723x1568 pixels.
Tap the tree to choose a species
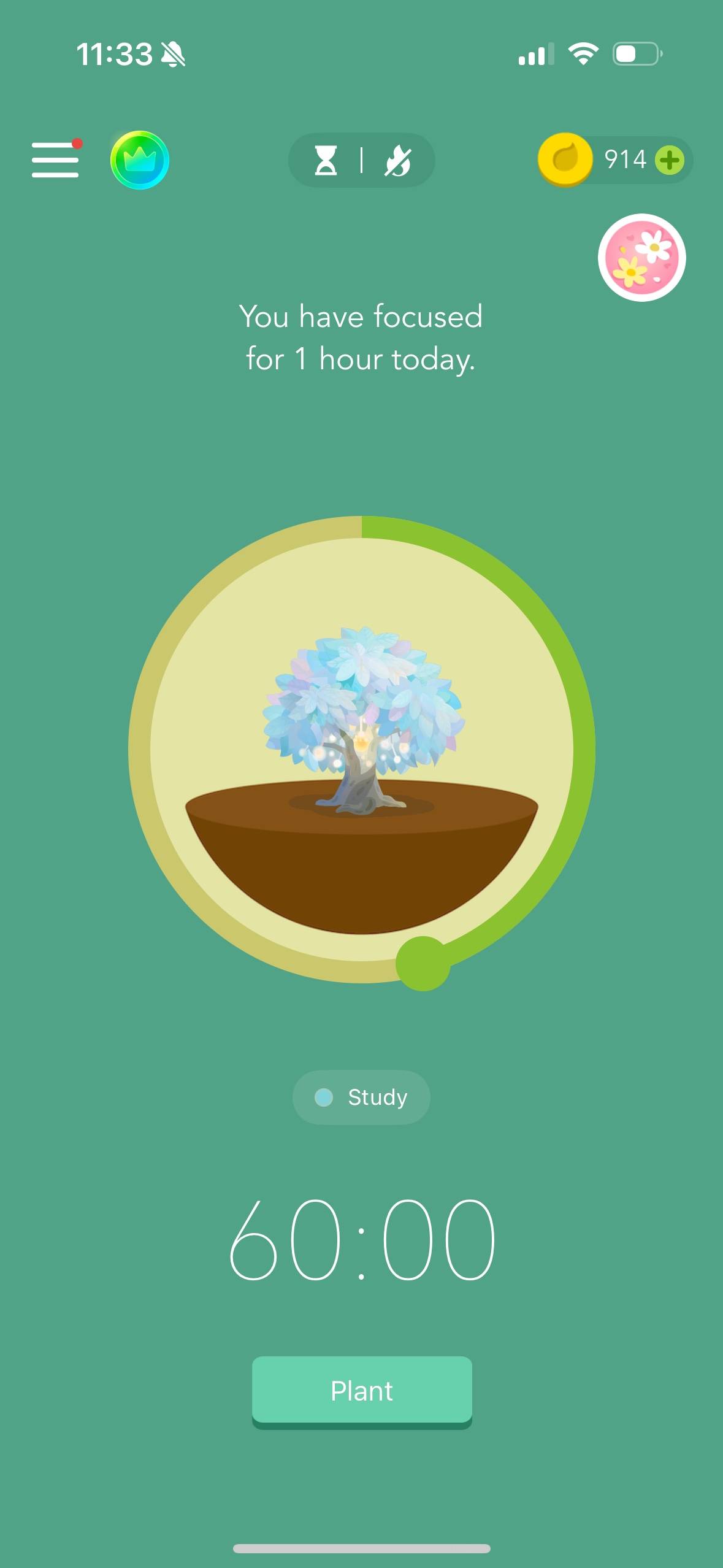coord(362,721)
